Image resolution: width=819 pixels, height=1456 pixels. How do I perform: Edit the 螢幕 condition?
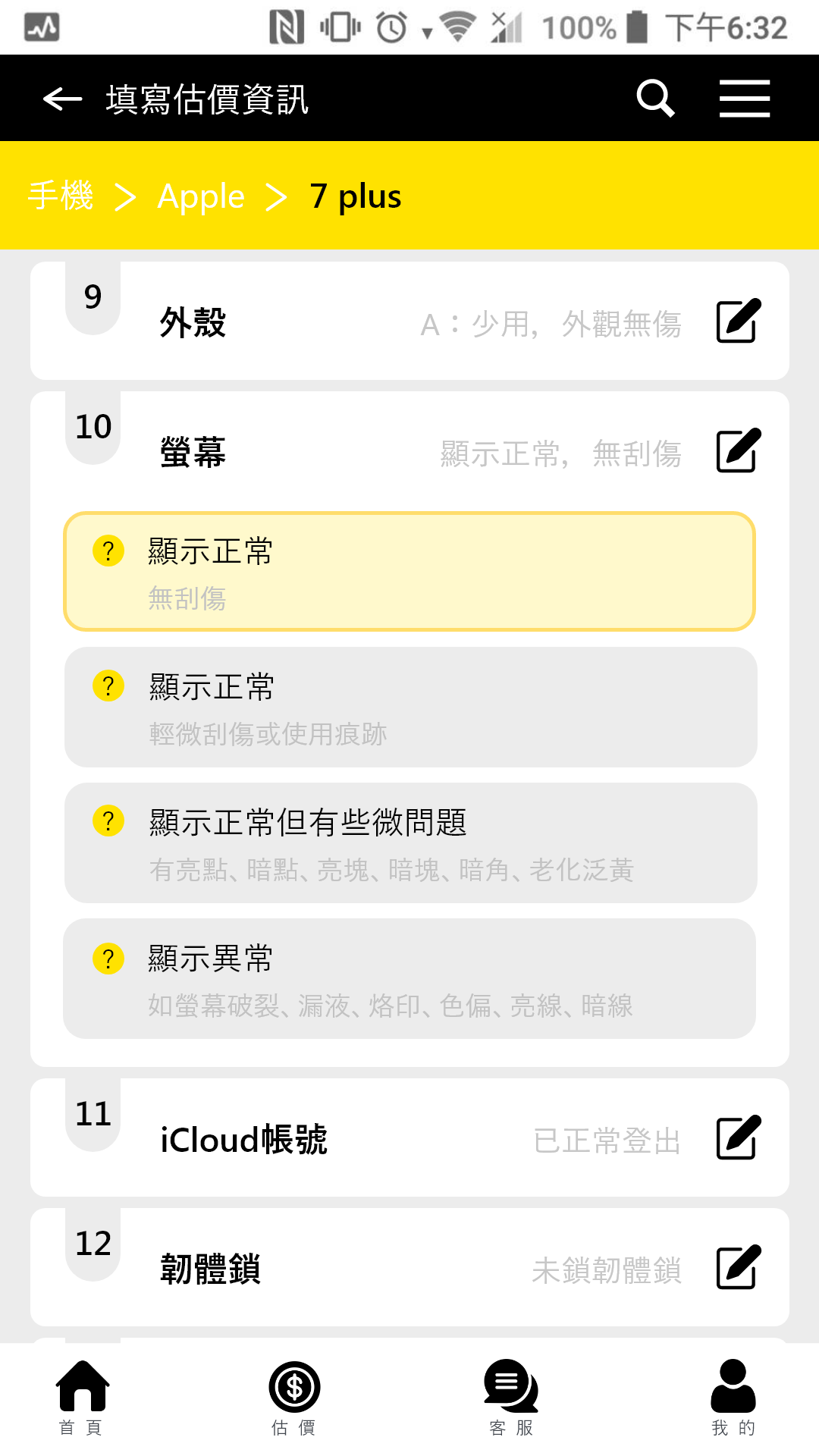(738, 451)
